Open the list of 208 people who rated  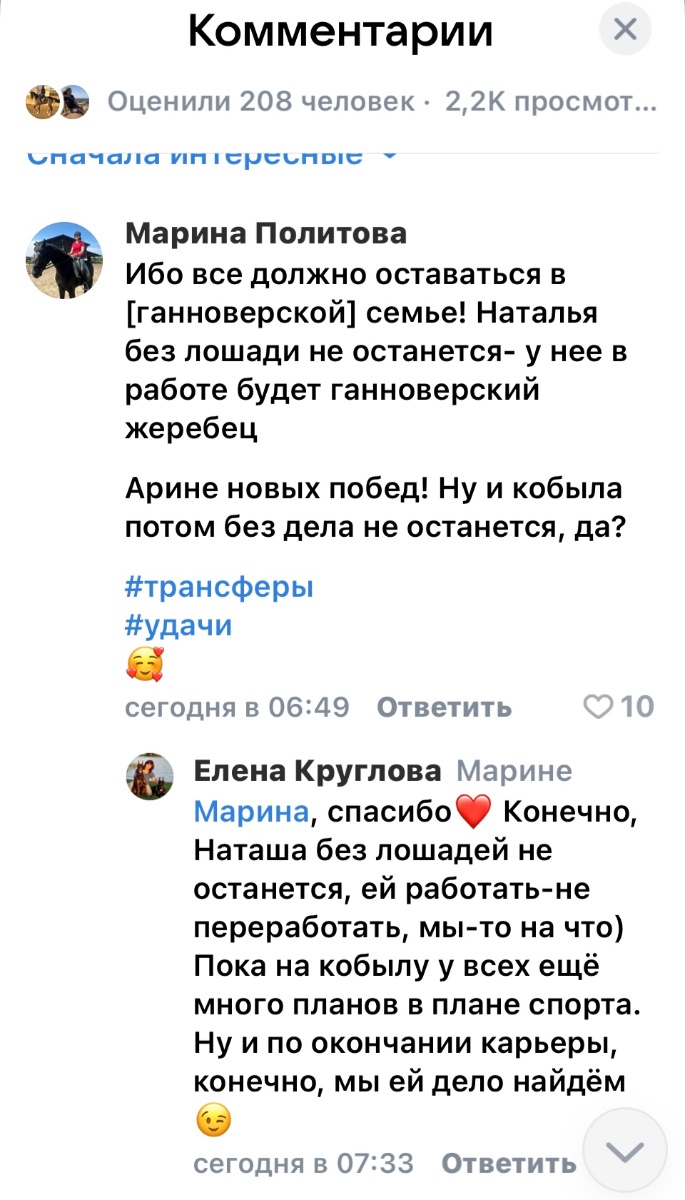(258, 101)
